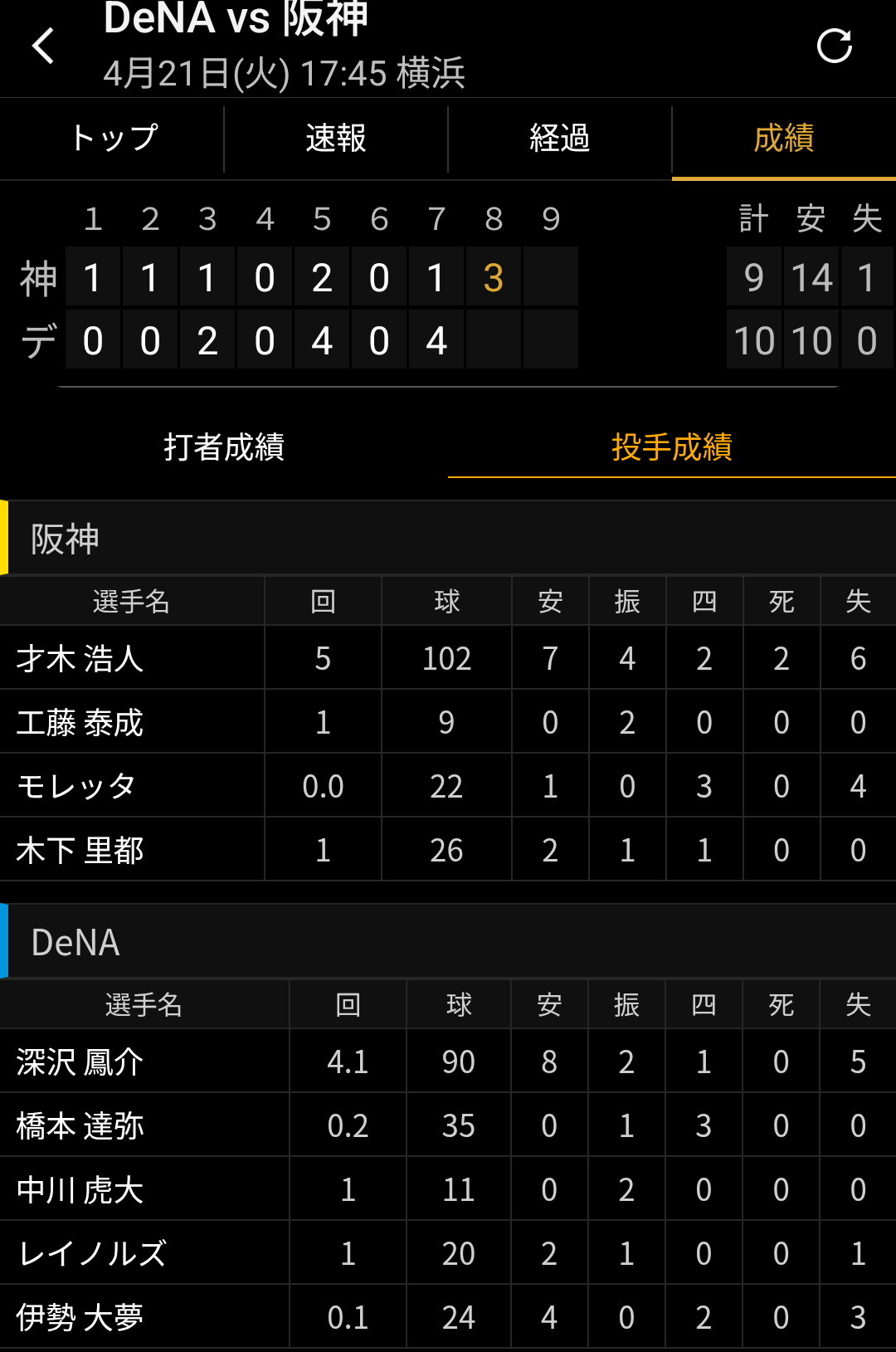Image resolution: width=896 pixels, height=1352 pixels.
Task: Select the 成績 tab
Action: coord(783,138)
